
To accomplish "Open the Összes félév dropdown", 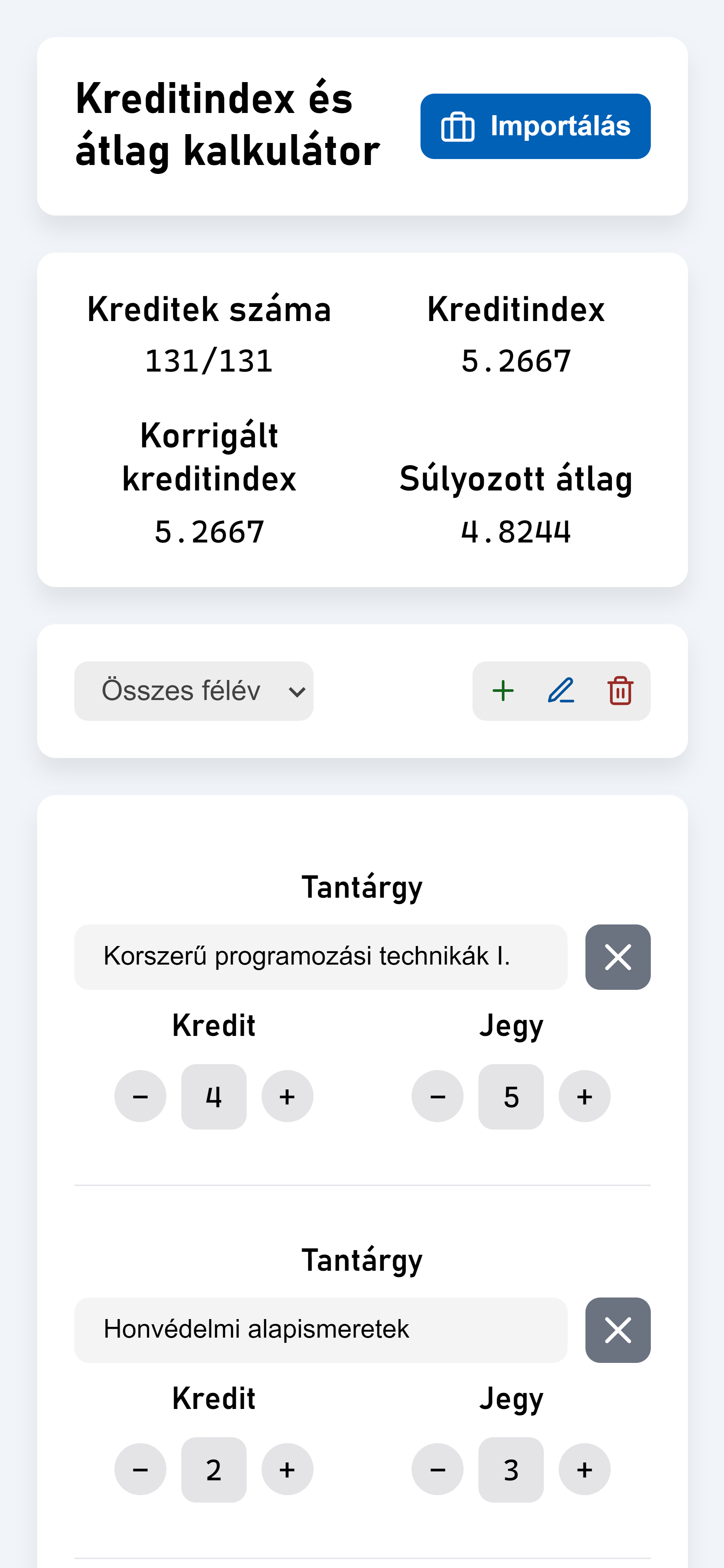I will coord(194,691).
